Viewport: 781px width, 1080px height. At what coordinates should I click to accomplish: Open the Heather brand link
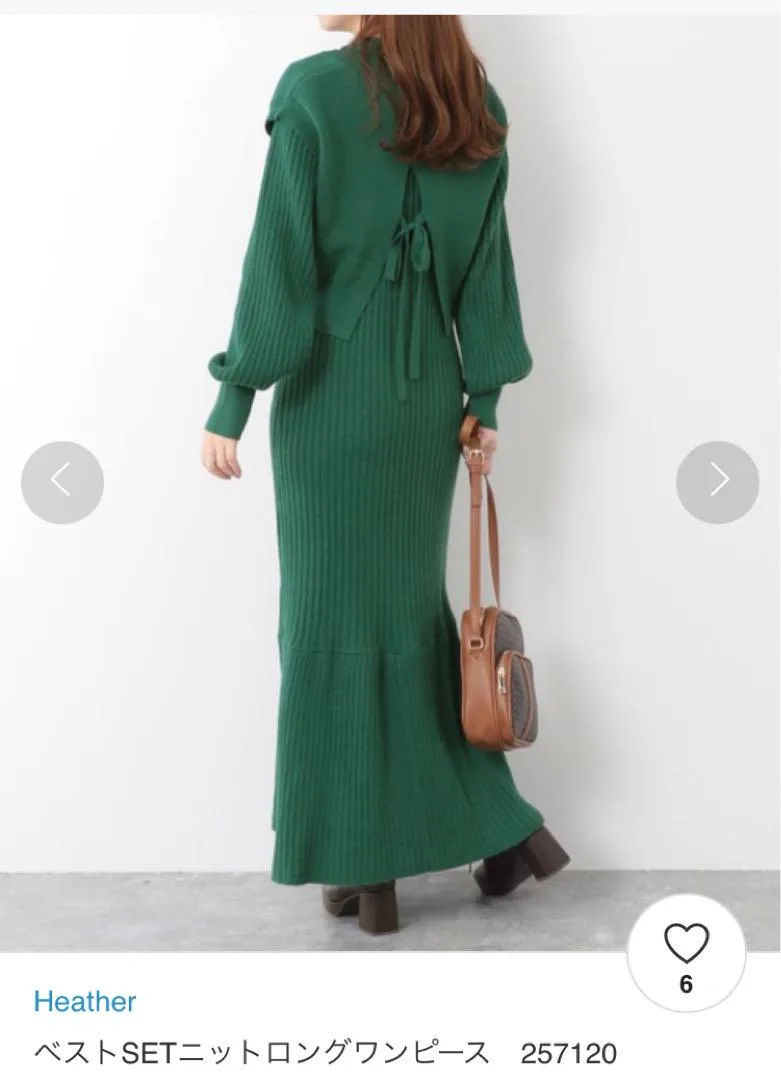click(x=85, y=1001)
